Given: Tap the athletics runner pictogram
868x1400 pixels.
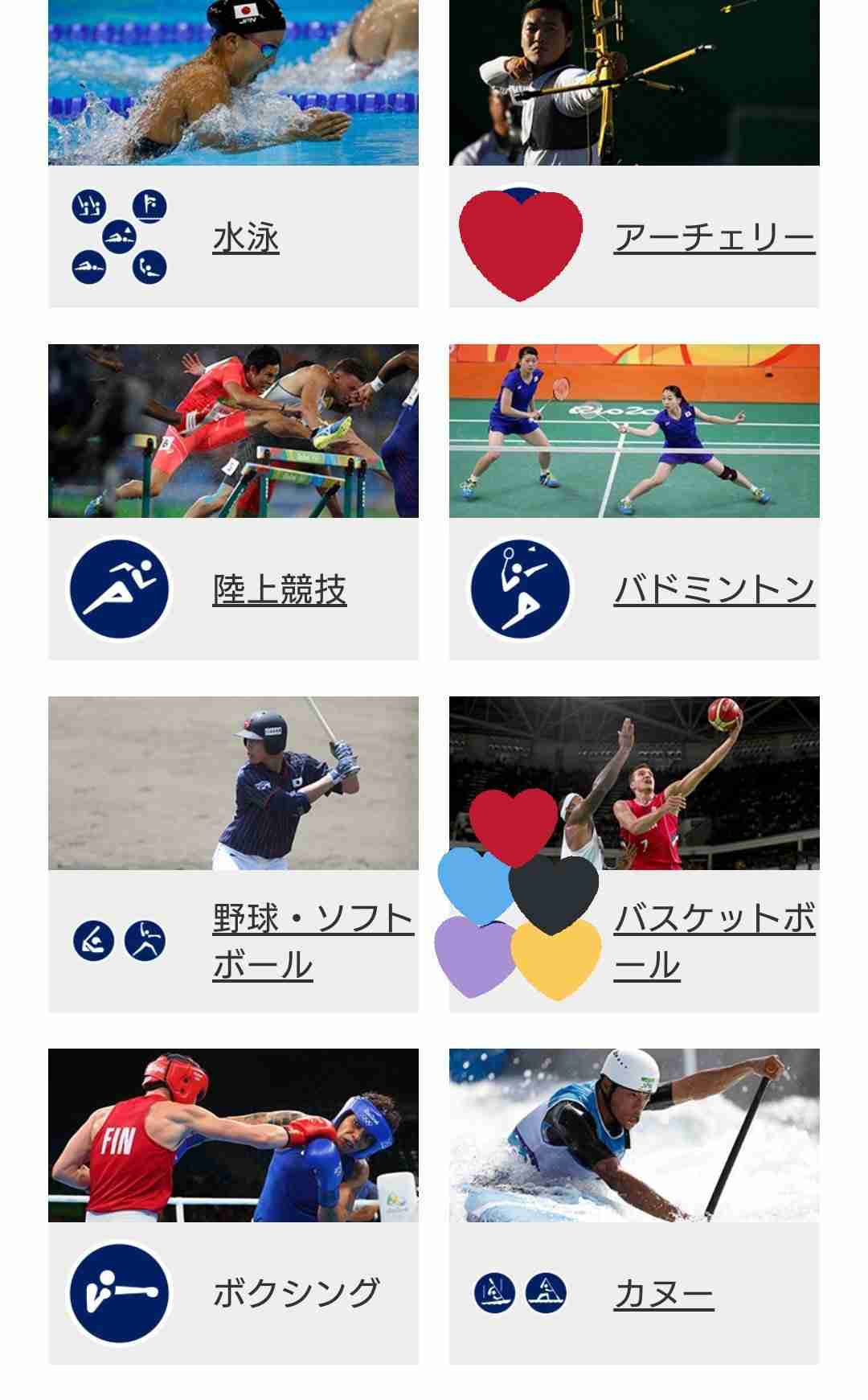Looking at the screenshot, I should [x=120, y=589].
